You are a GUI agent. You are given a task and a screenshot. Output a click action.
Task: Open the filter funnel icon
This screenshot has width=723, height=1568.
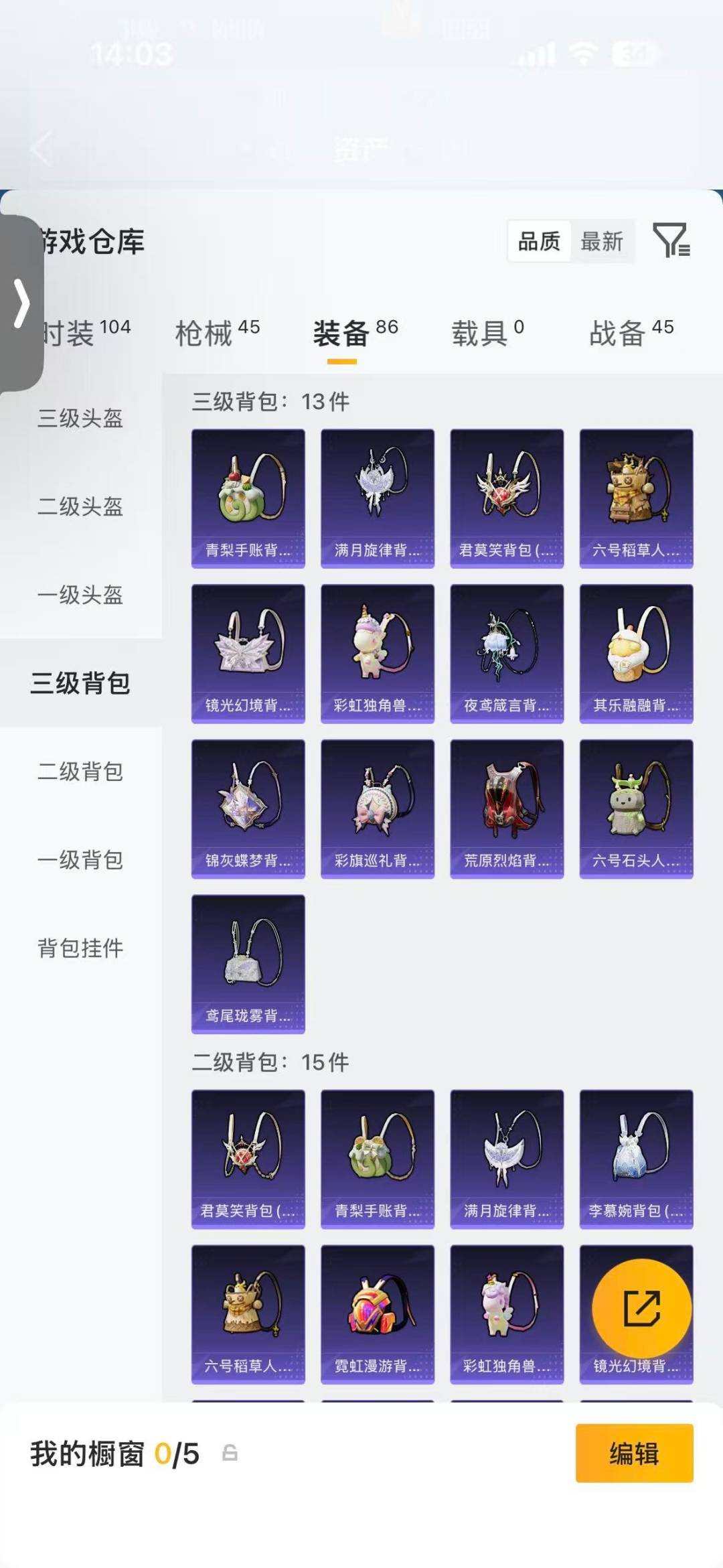coord(671,240)
